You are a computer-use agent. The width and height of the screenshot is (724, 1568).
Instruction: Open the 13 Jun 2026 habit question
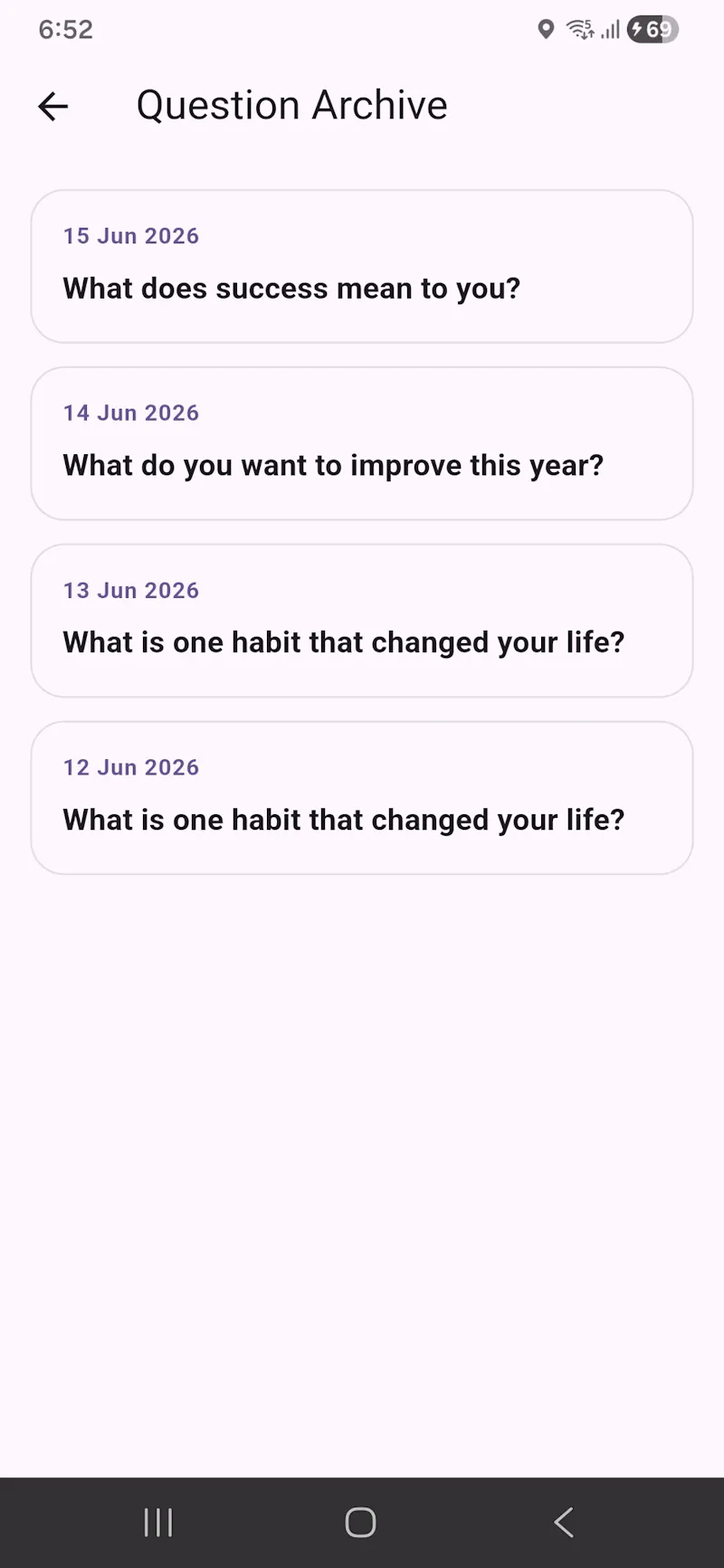pos(362,621)
